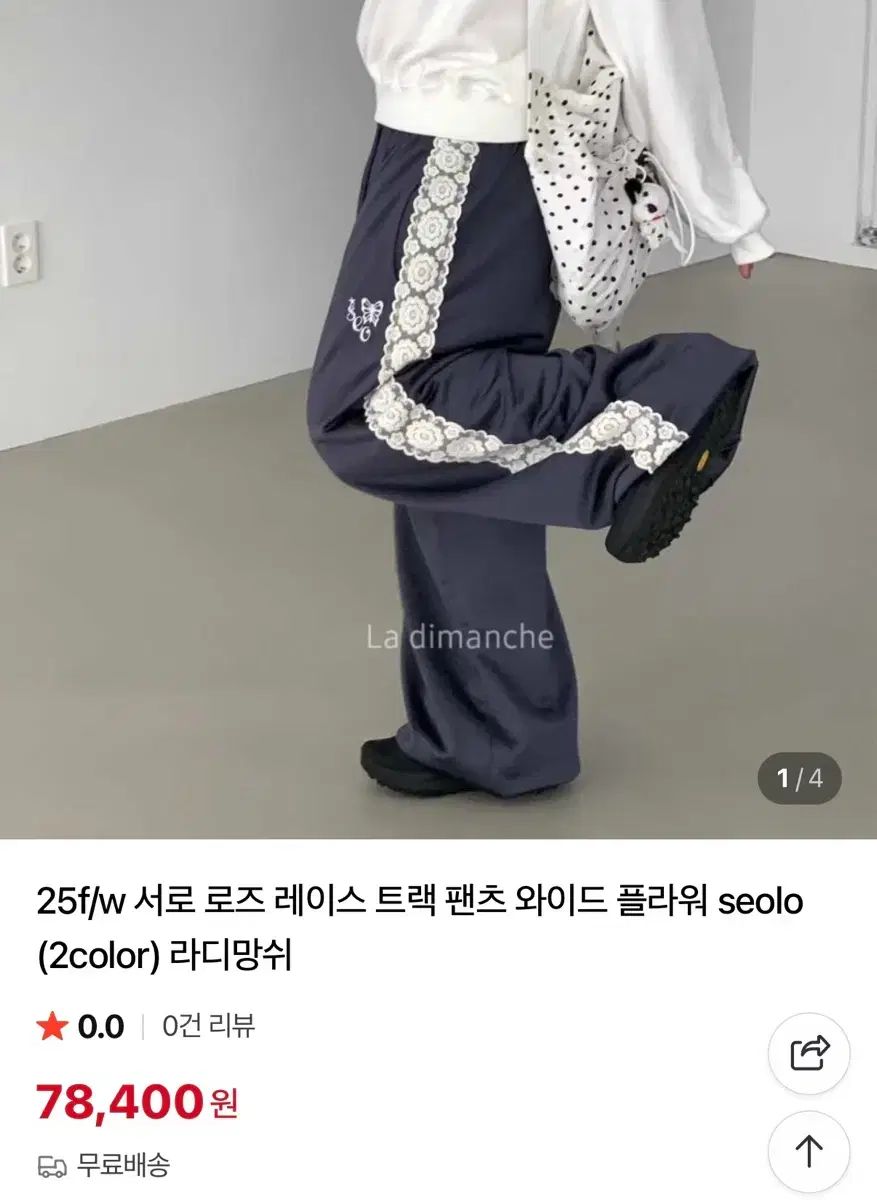Tap the star next to the 0.0 score
The image size is (877, 1200).
(x=55, y=1024)
